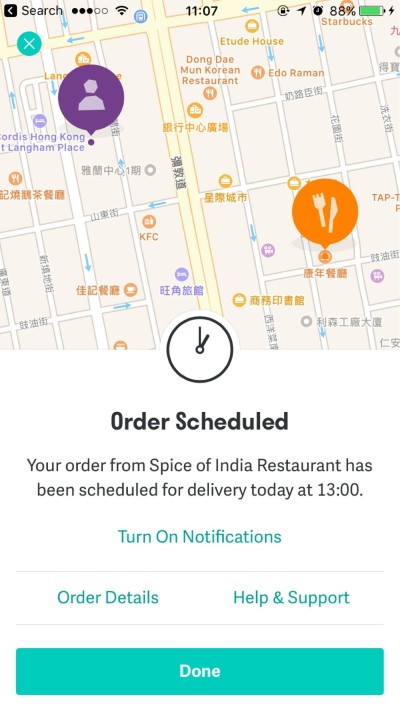This screenshot has height=711, width=400.
Task: Close the order tracking map
Action: 29,44
